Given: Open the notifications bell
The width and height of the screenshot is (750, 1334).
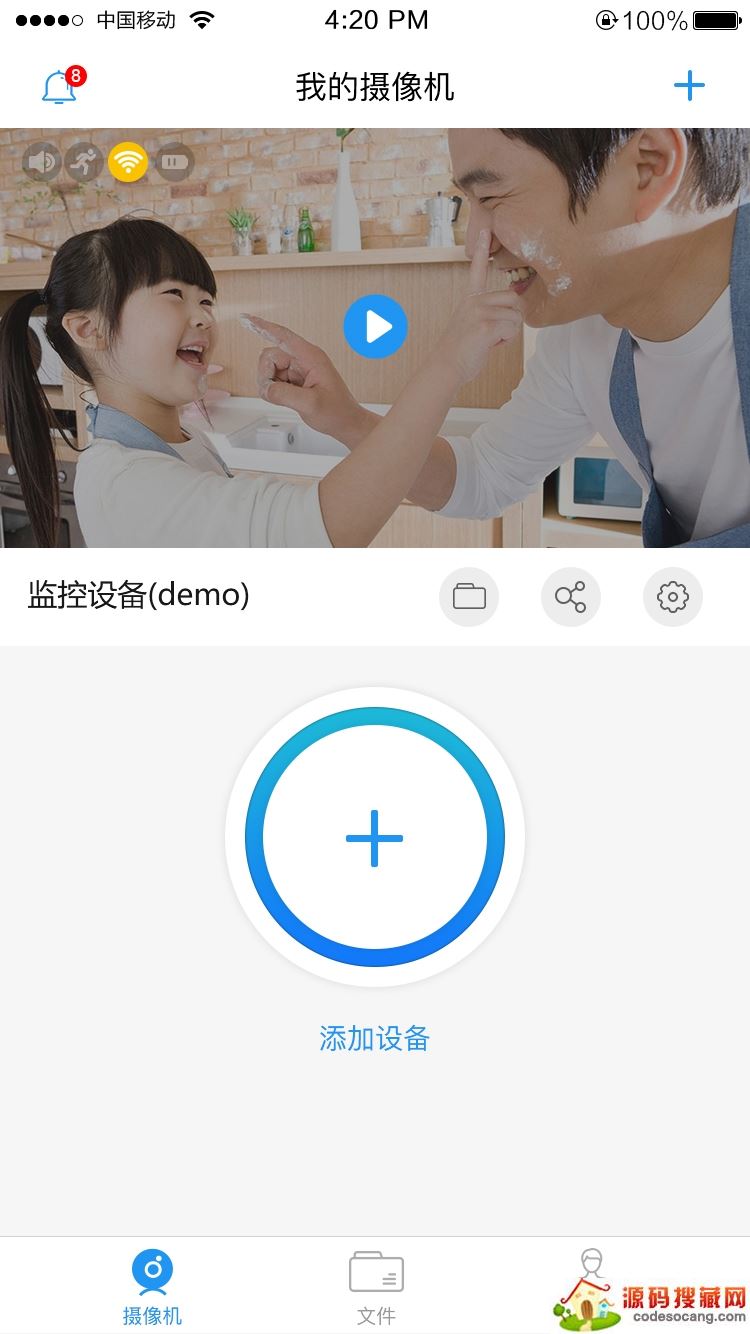Looking at the screenshot, I should click(59, 87).
